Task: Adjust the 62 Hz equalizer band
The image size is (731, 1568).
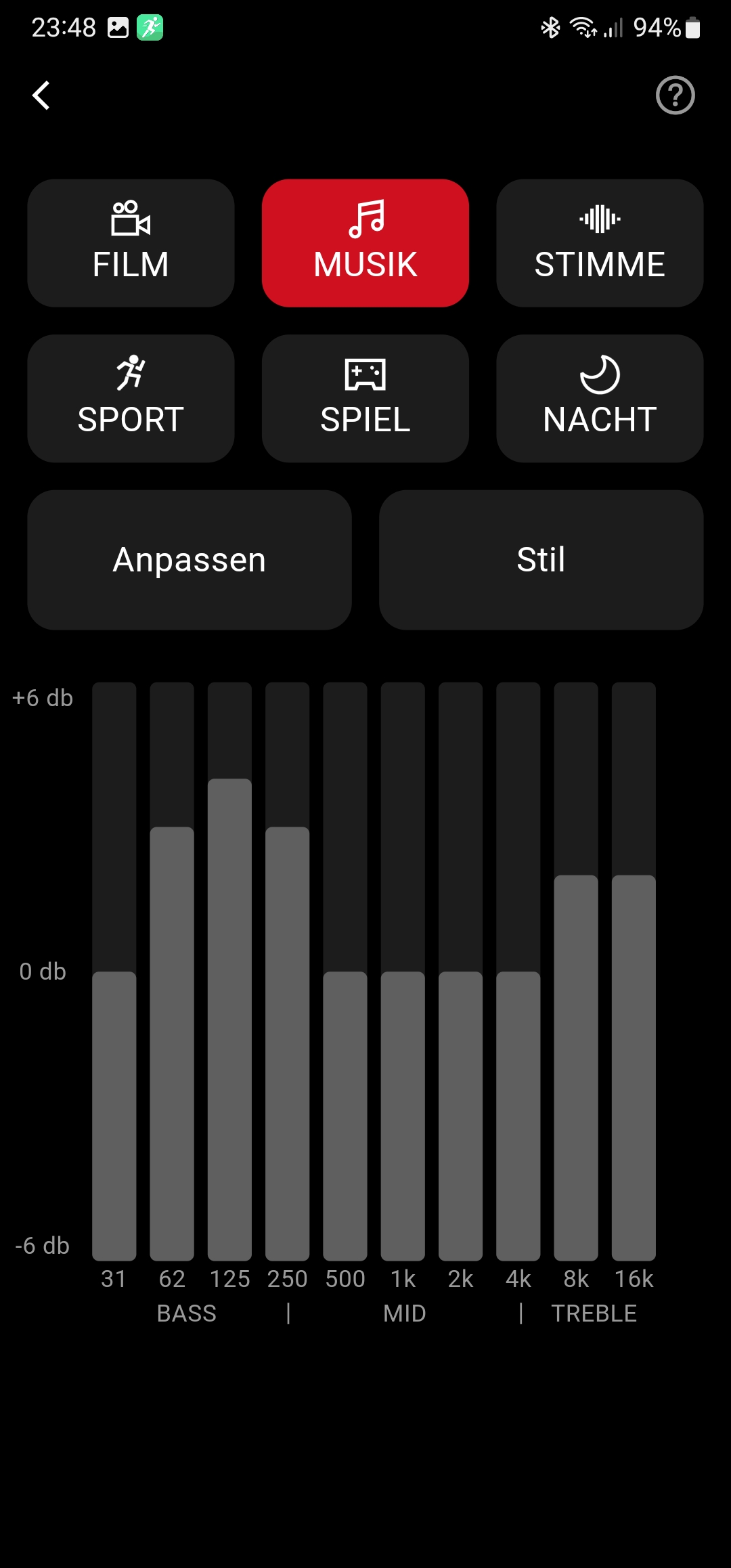Action: point(172,972)
